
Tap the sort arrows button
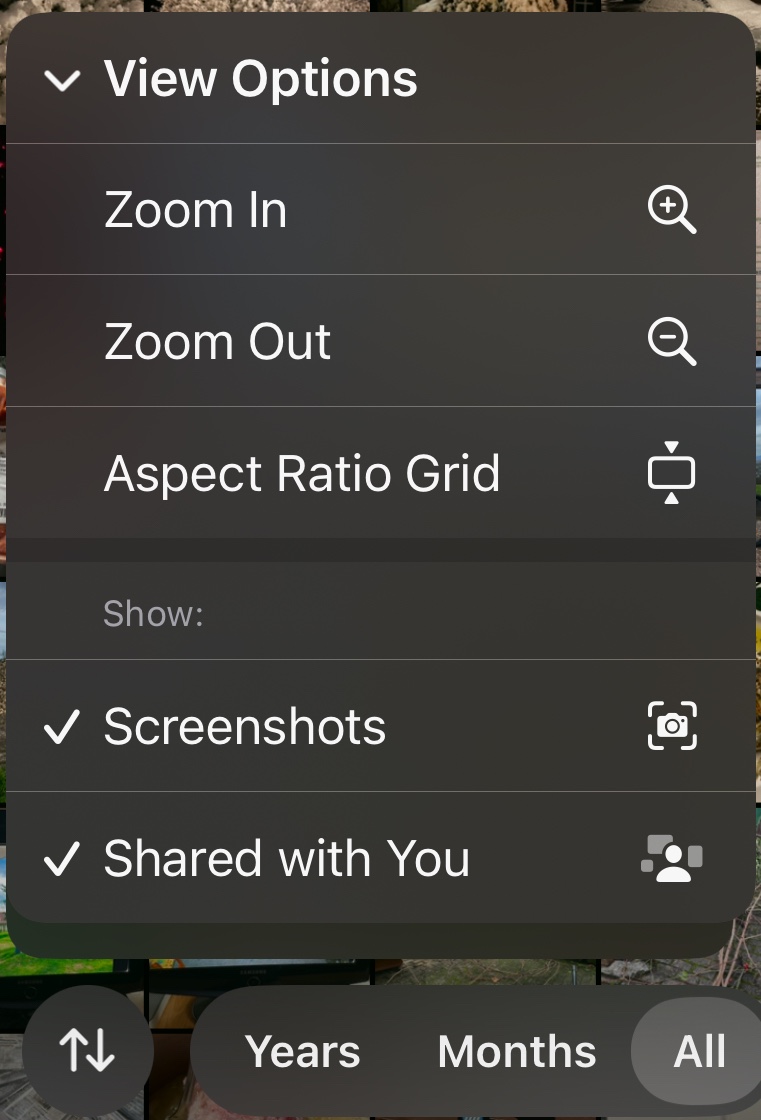click(x=88, y=1051)
